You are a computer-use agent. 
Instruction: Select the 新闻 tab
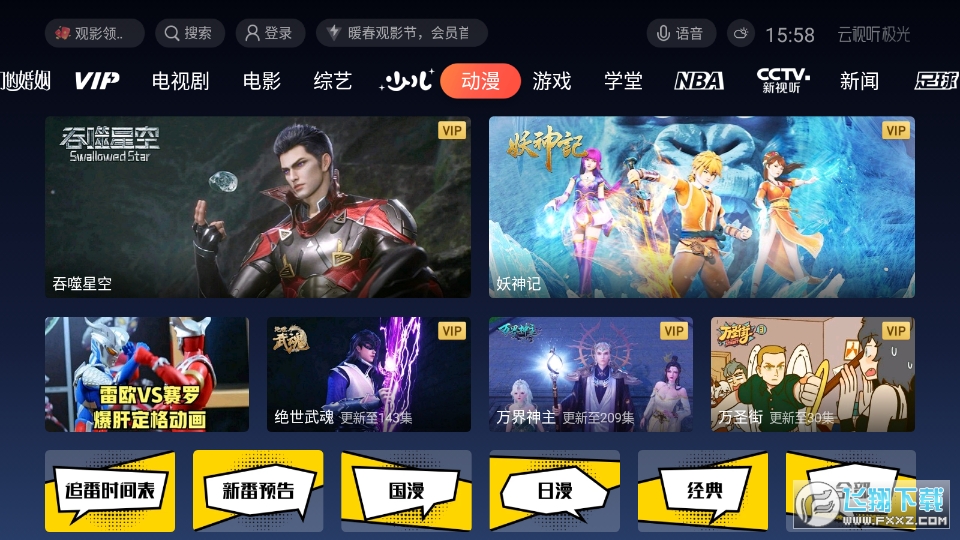(859, 81)
